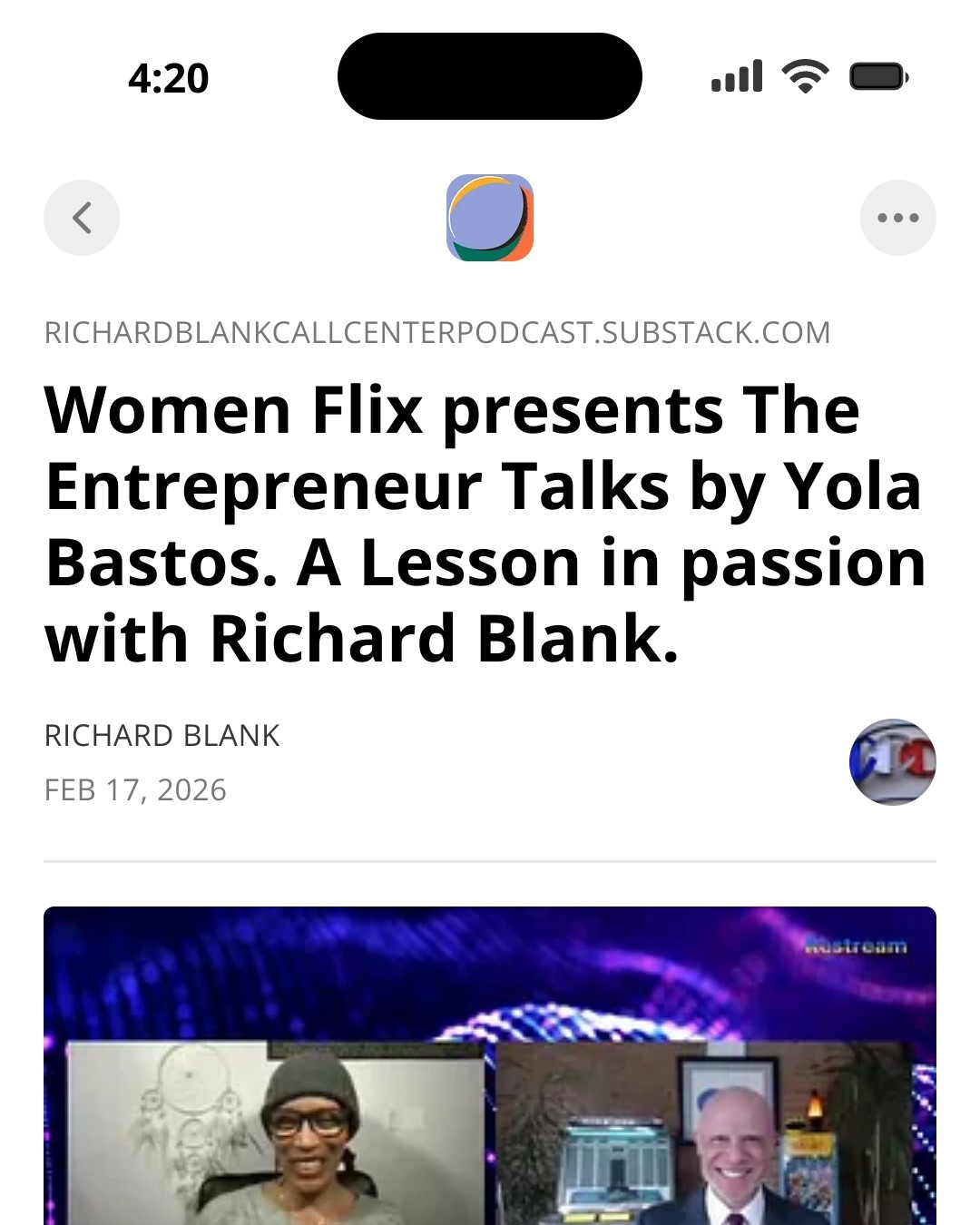View Richard Blank's author profile
Viewport: 980px width, 1225px height.
point(162,735)
